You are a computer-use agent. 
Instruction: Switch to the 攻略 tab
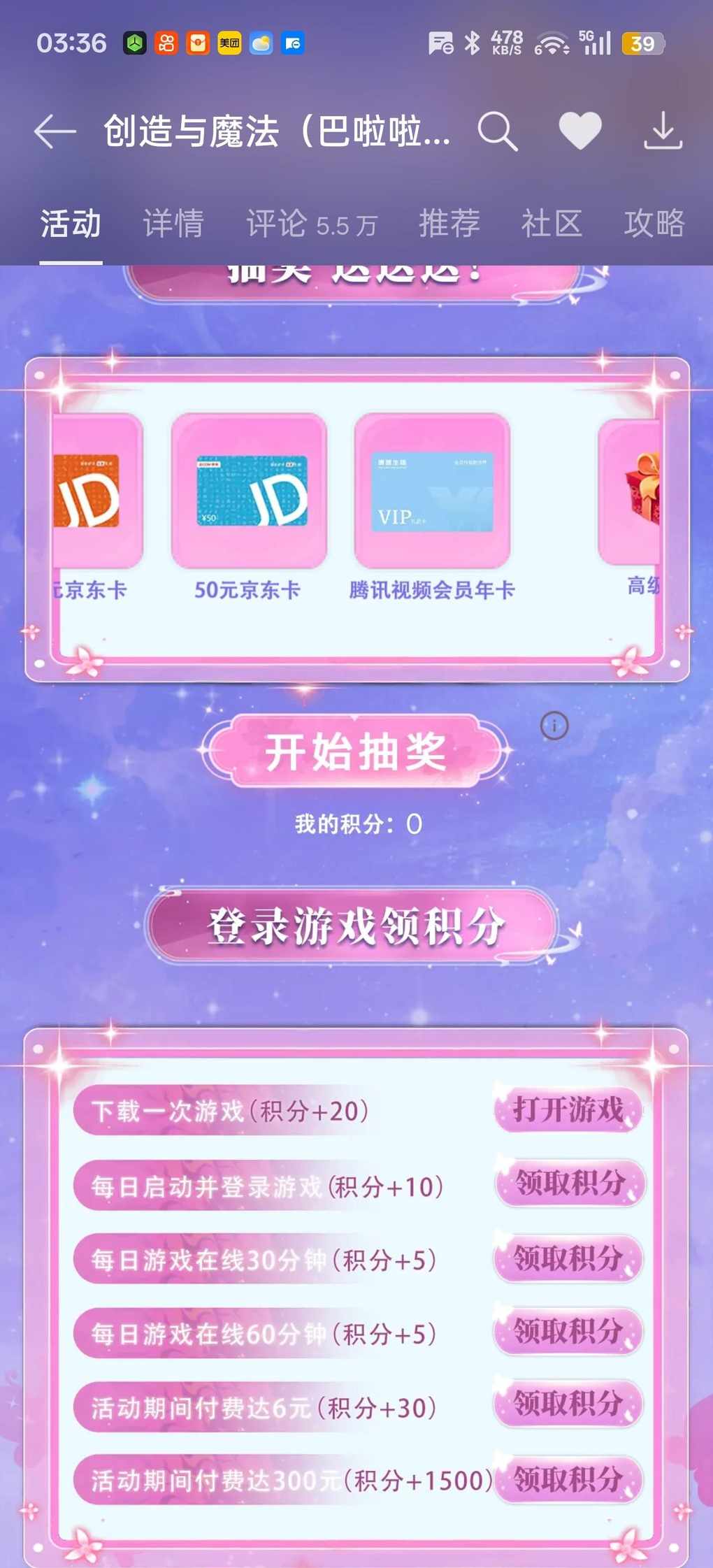(x=654, y=224)
